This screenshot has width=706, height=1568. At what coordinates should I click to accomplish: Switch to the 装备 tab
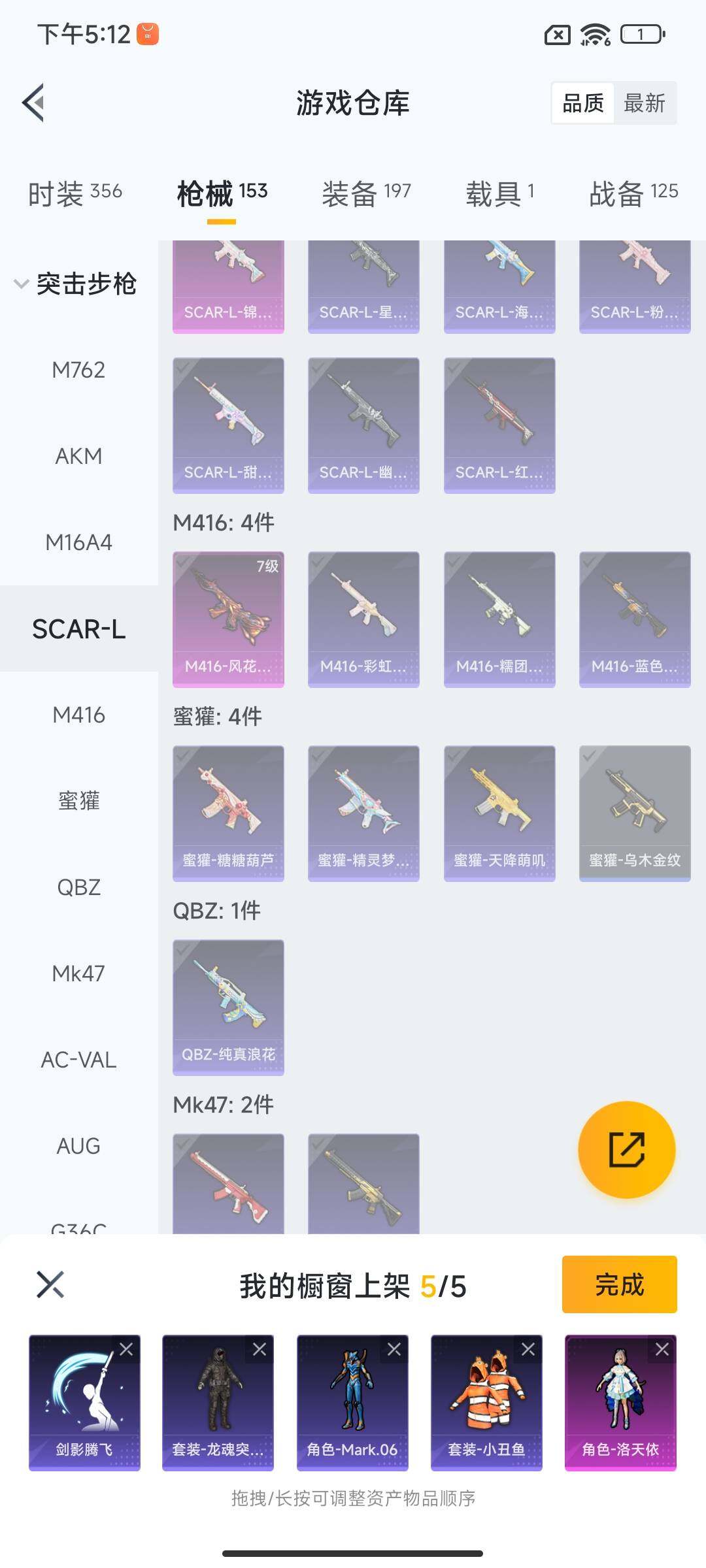(x=366, y=193)
